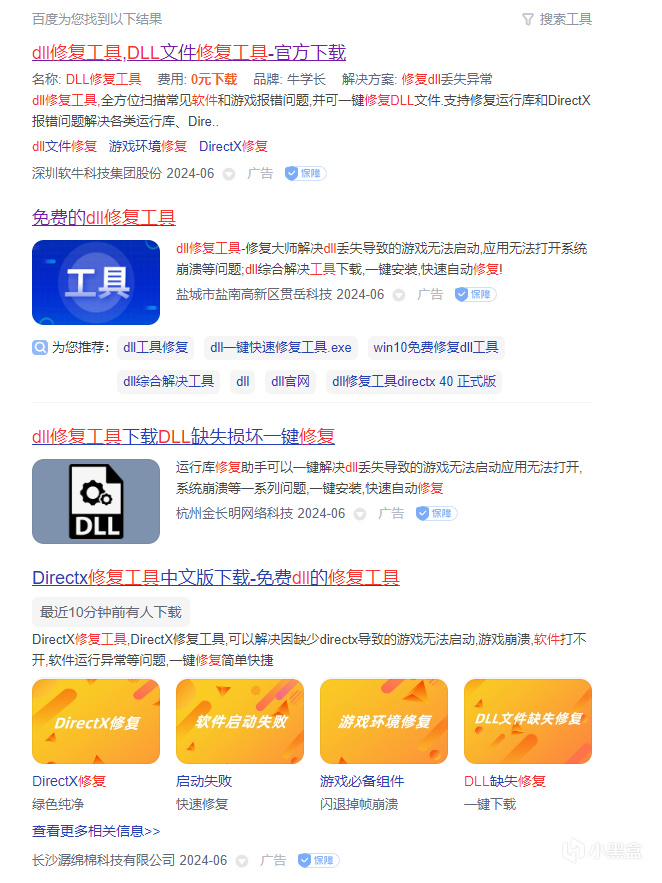Open the 免费的dll修复工具 result title
Screen dimensions: 662x883
pyautogui.click(x=104, y=217)
